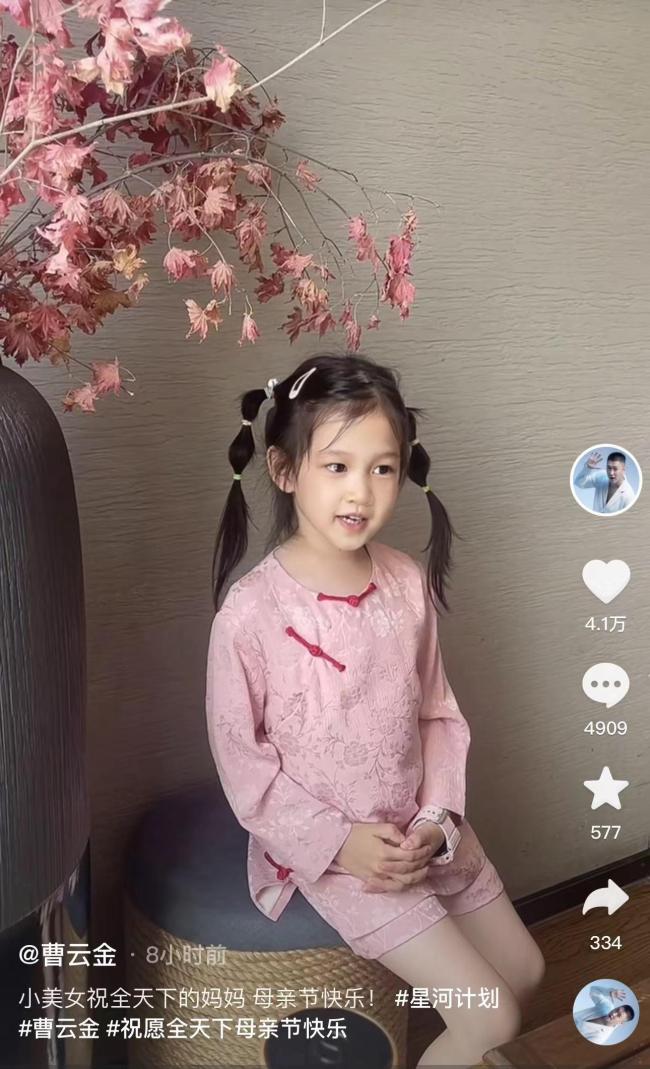The width and height of the screenshot is (650, 1069).
Task: Open the #星河计划 hashtag
Action: [x=446, y=998]
